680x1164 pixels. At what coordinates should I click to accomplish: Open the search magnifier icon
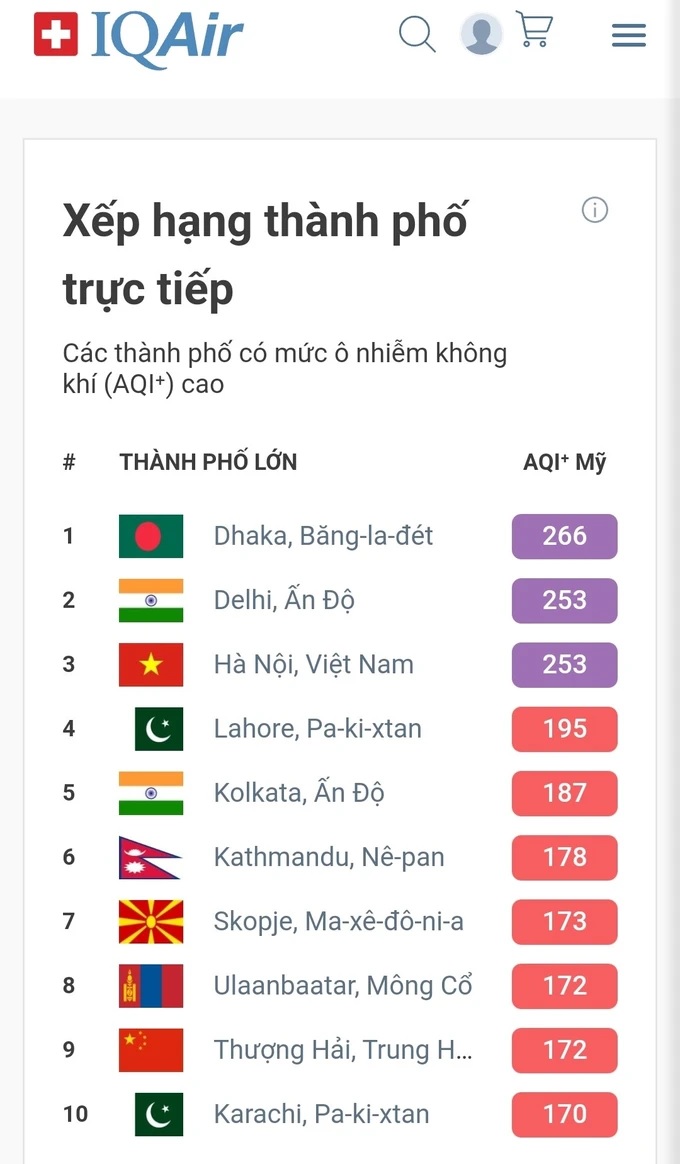coord(417,34)
